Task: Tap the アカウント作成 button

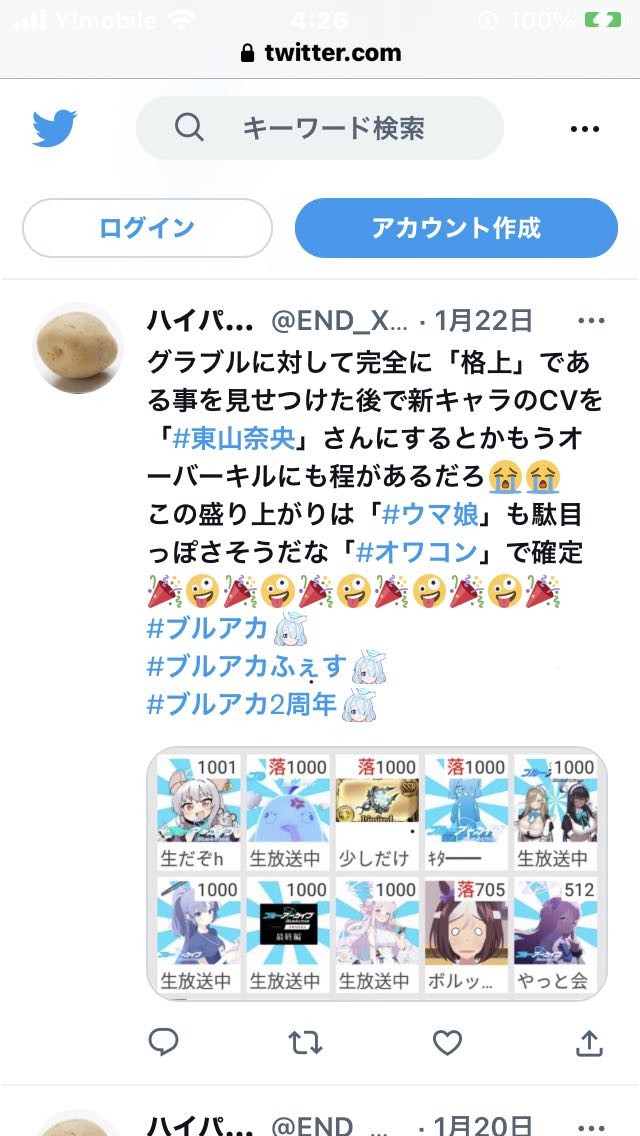Action: (x=456, y=228)
